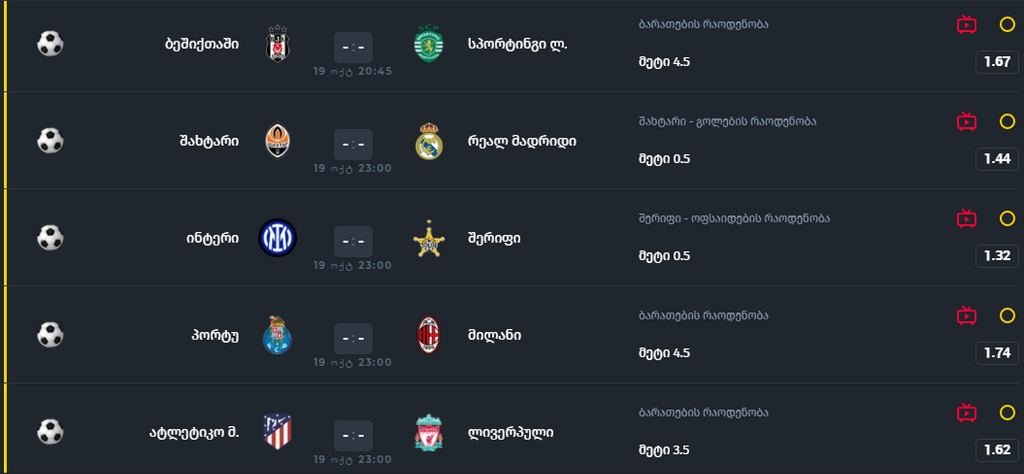Open ბეშიქთაში vs სპორტინგი ლ. match
The height and width of the screenshot is (474, 1024).
point(352,46)
